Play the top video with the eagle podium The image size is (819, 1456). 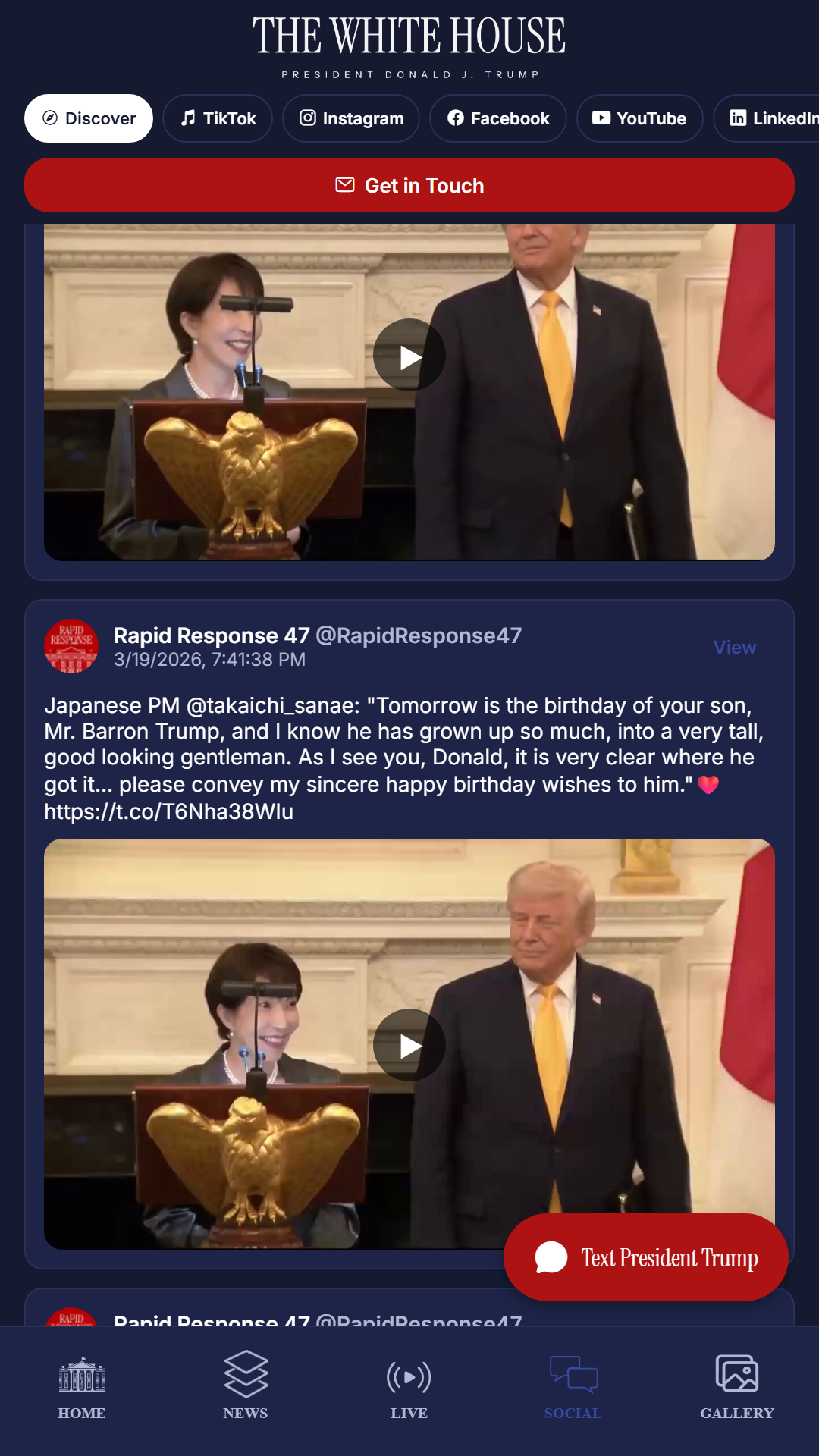pos(409,356)
